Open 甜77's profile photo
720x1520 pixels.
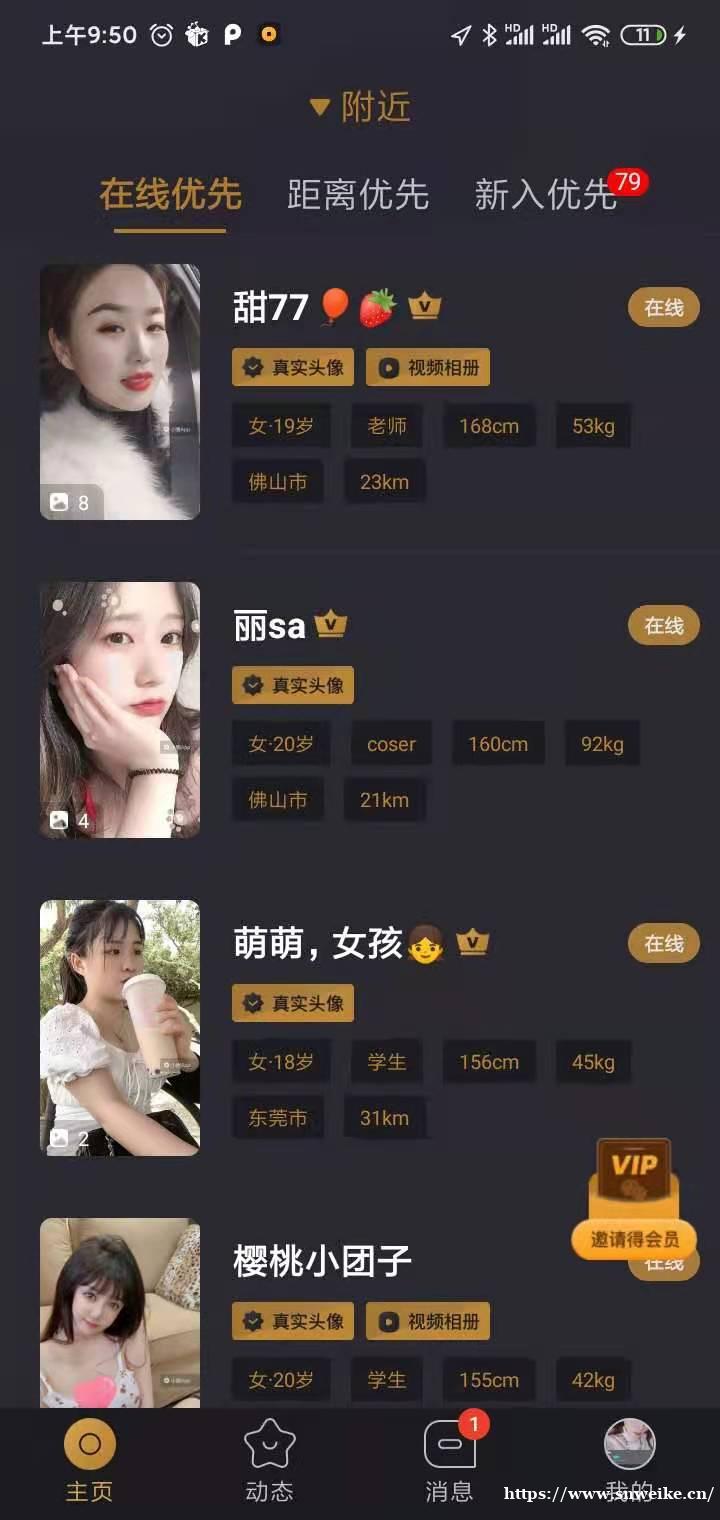(x=120, y=392)
